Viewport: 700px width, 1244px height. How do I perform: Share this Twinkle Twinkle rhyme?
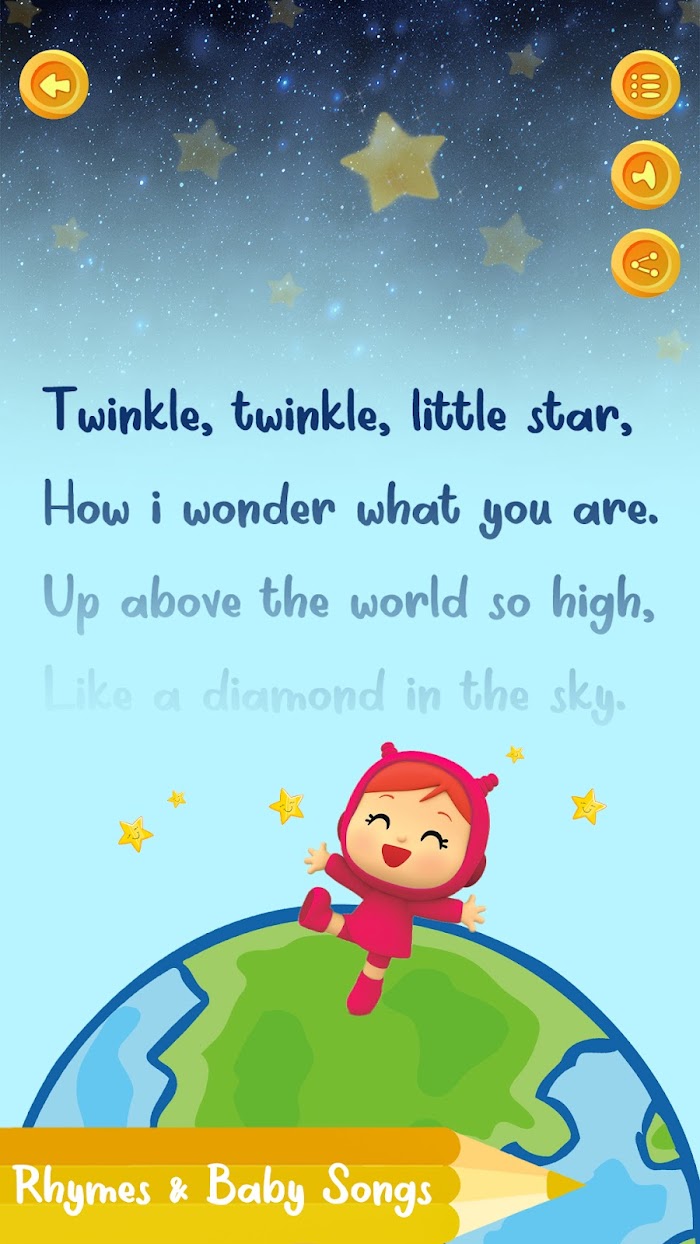tap(646, 263)
